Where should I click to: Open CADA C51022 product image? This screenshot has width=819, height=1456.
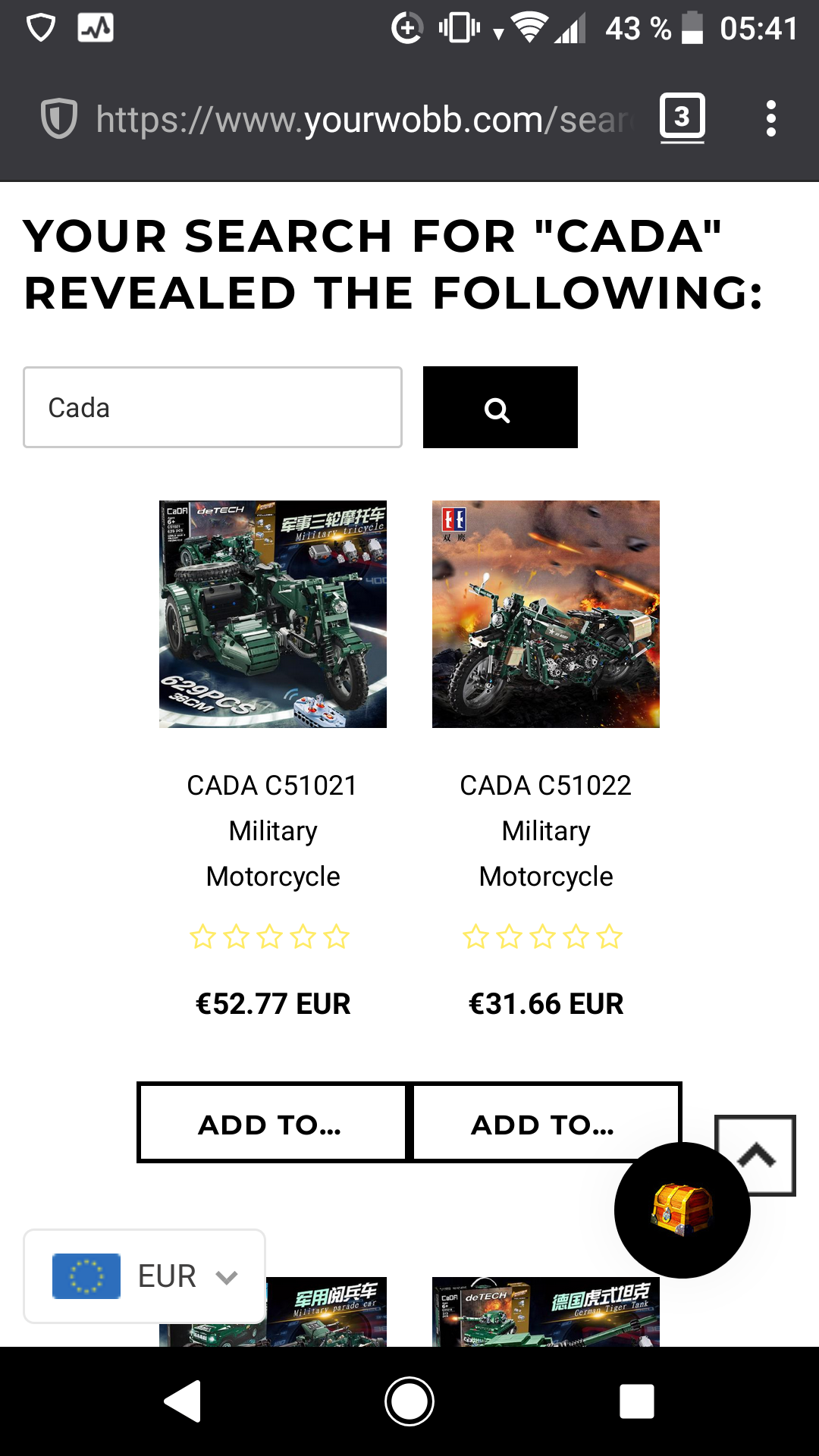pyautogui.click(x=546, y=614)
